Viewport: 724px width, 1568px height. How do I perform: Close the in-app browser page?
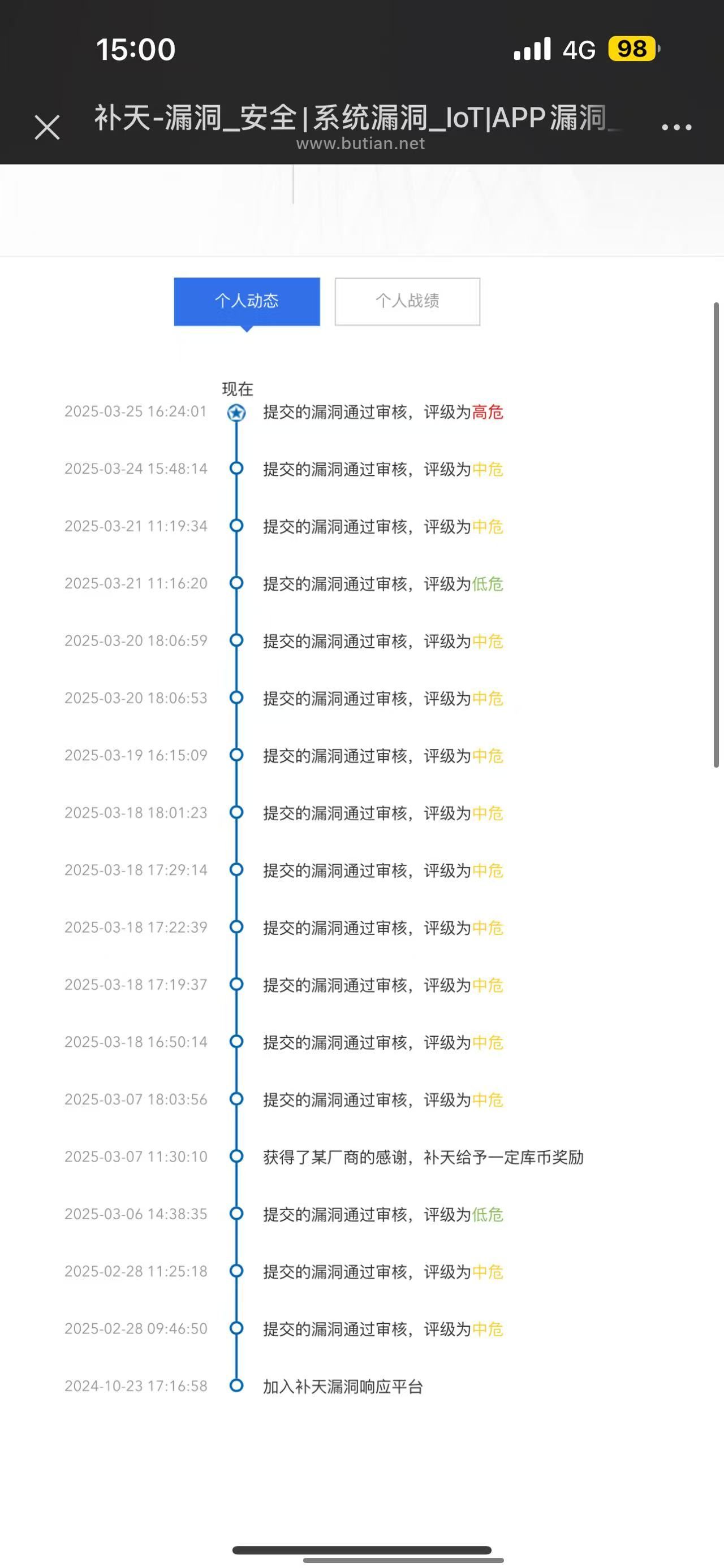pyautogui.click(x=47, y=127)
